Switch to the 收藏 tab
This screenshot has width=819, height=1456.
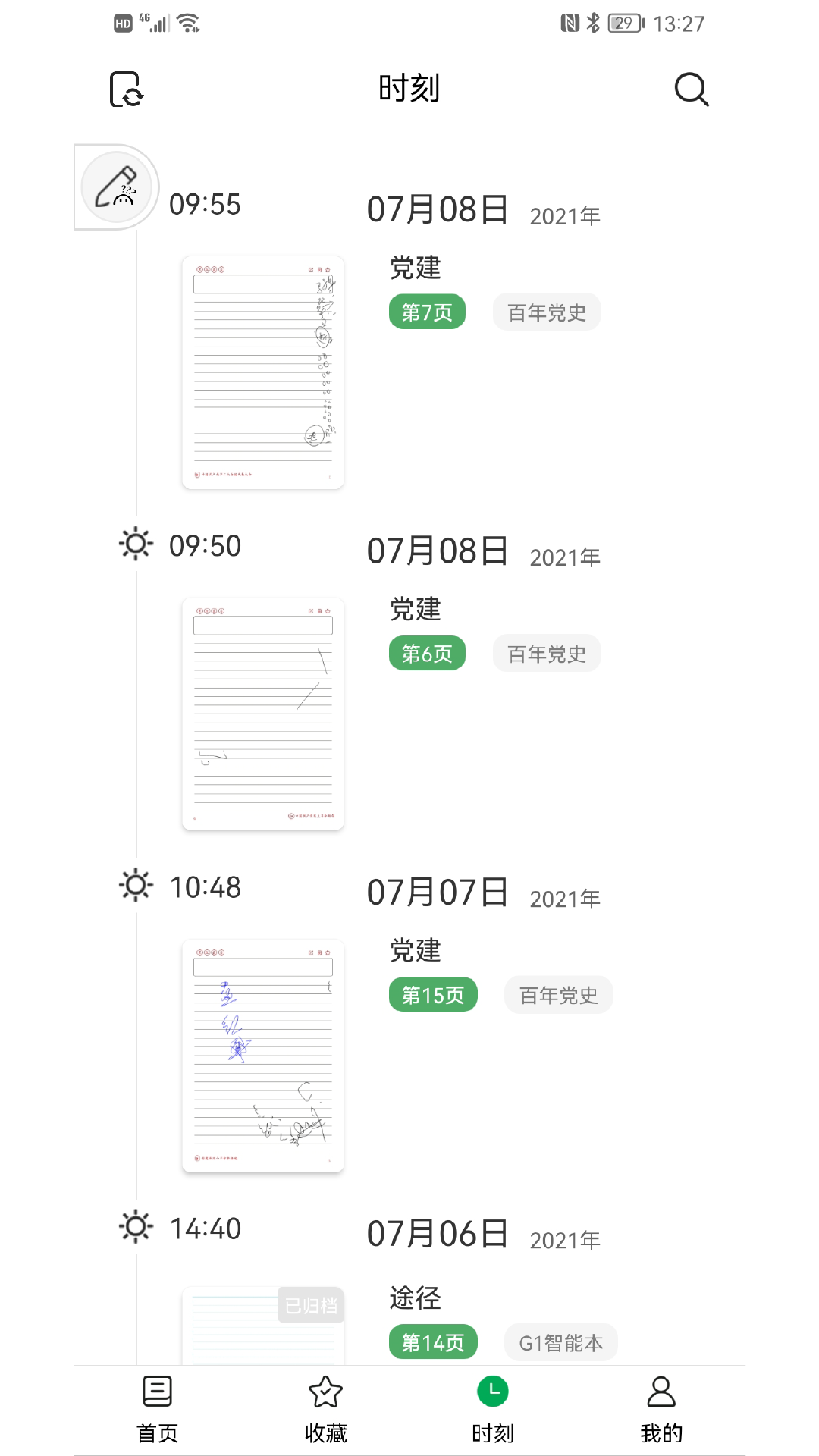(x=325, y=1408)
